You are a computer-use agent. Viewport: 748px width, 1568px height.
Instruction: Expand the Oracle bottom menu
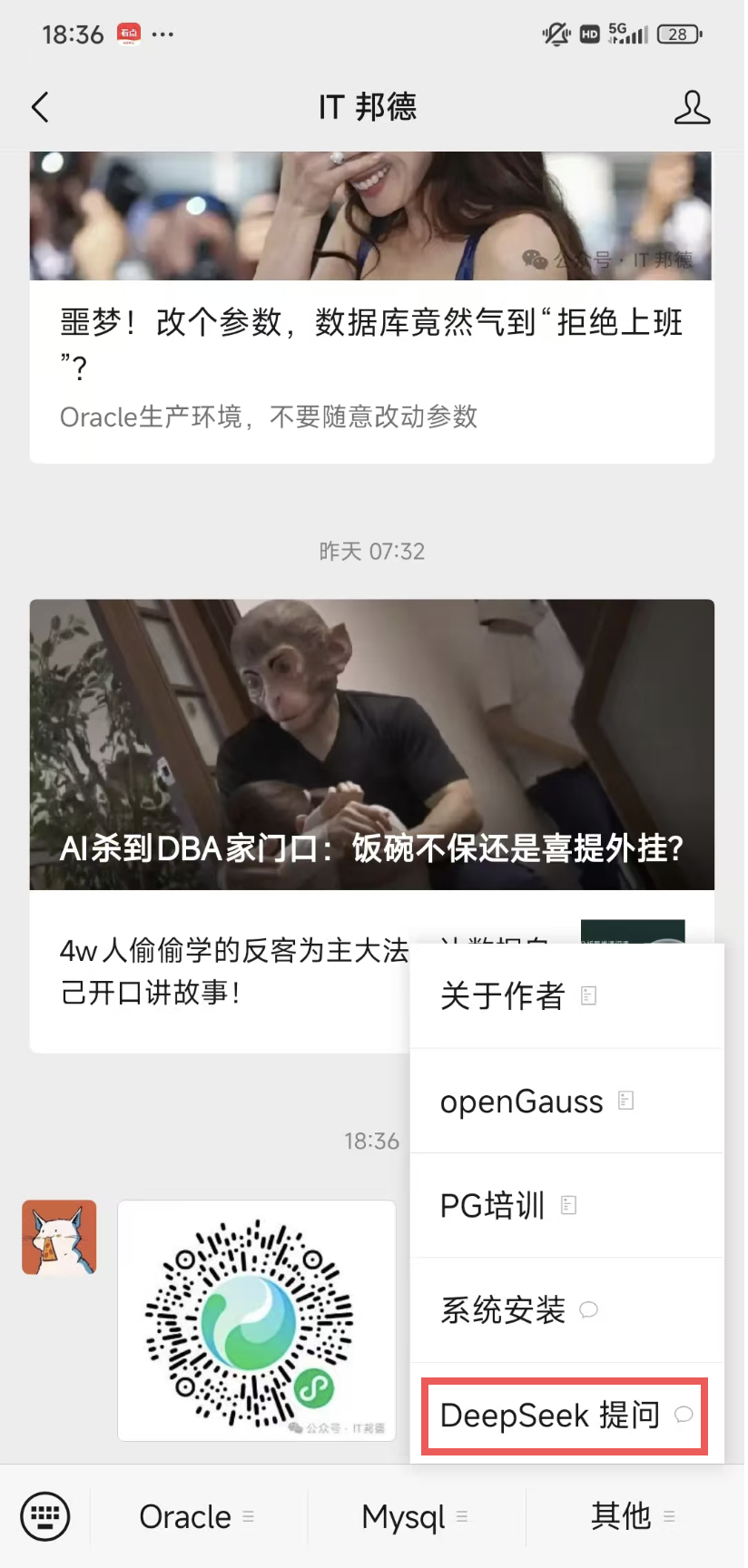(197, 1516)
